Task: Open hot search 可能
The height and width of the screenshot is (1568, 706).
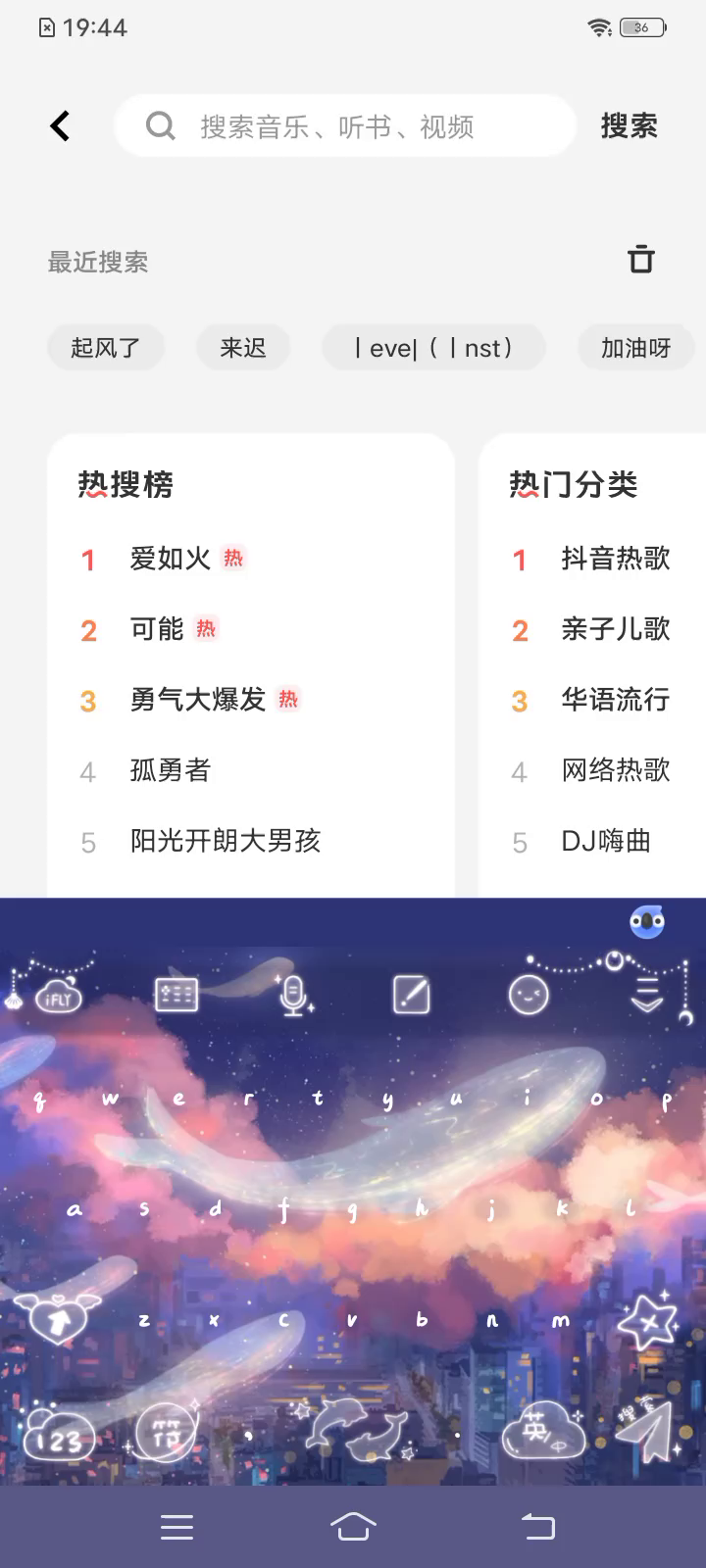Action: coord(157,629)
